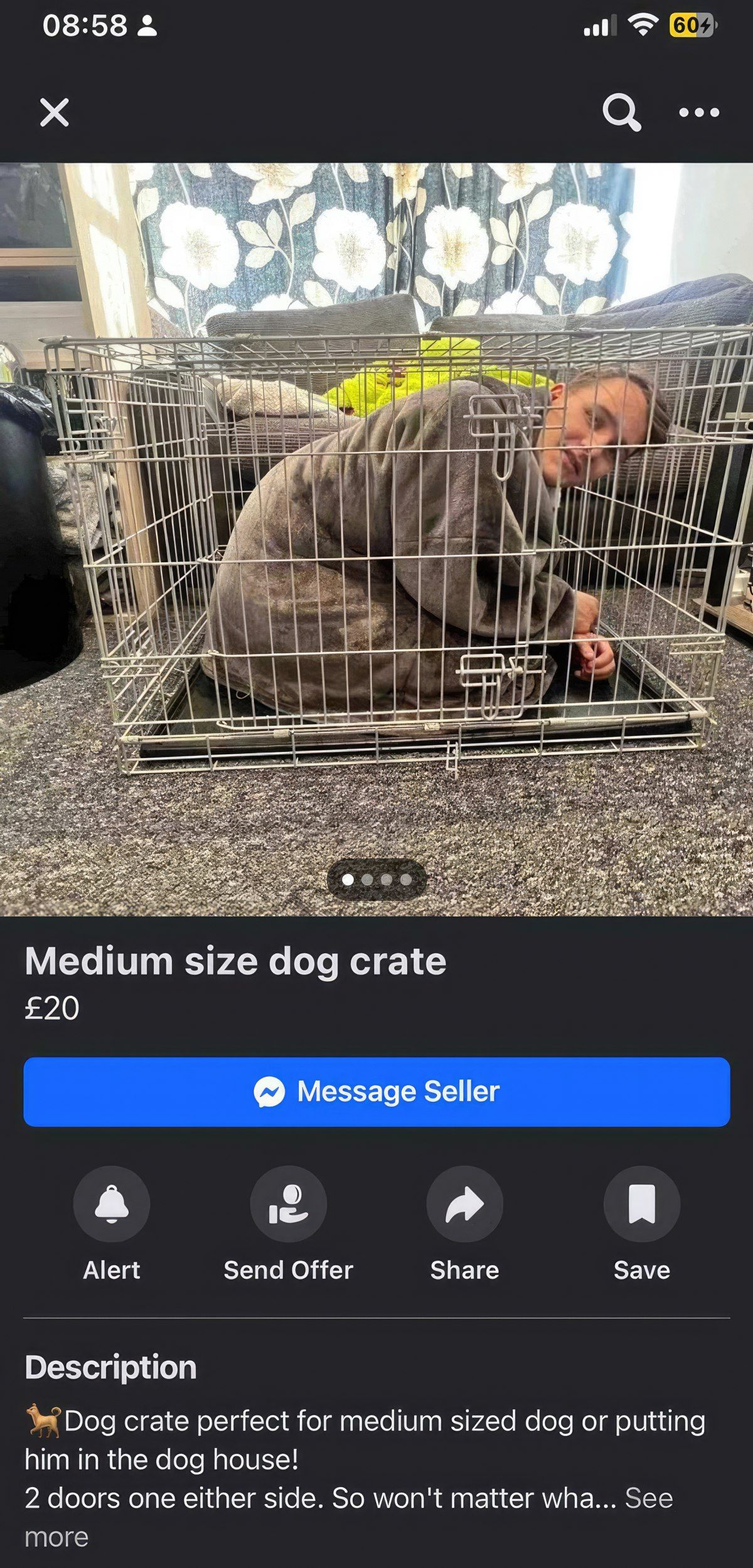Open the search icon
This screenshot has height=1568, width=753.
[621, 112]
